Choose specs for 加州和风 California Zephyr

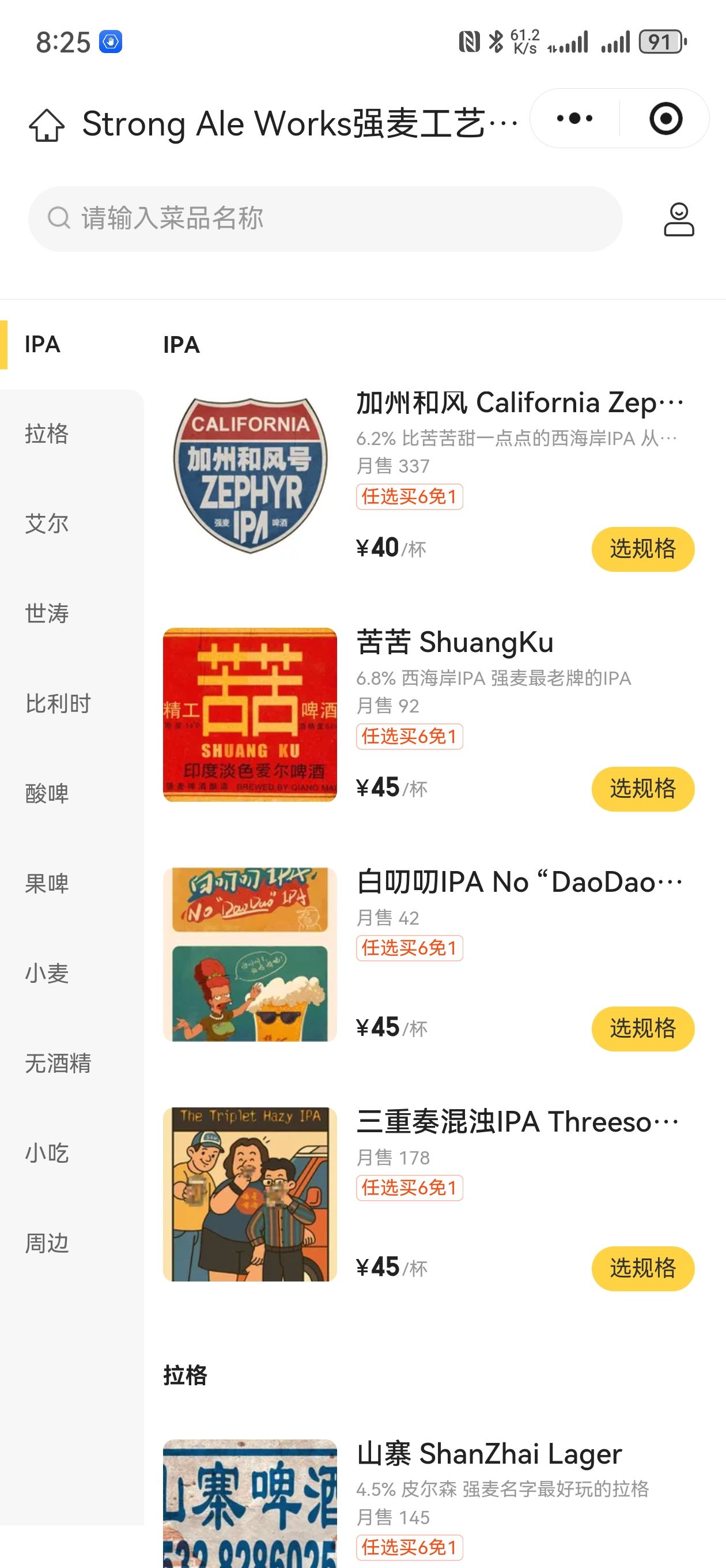[x=642, y=549]
